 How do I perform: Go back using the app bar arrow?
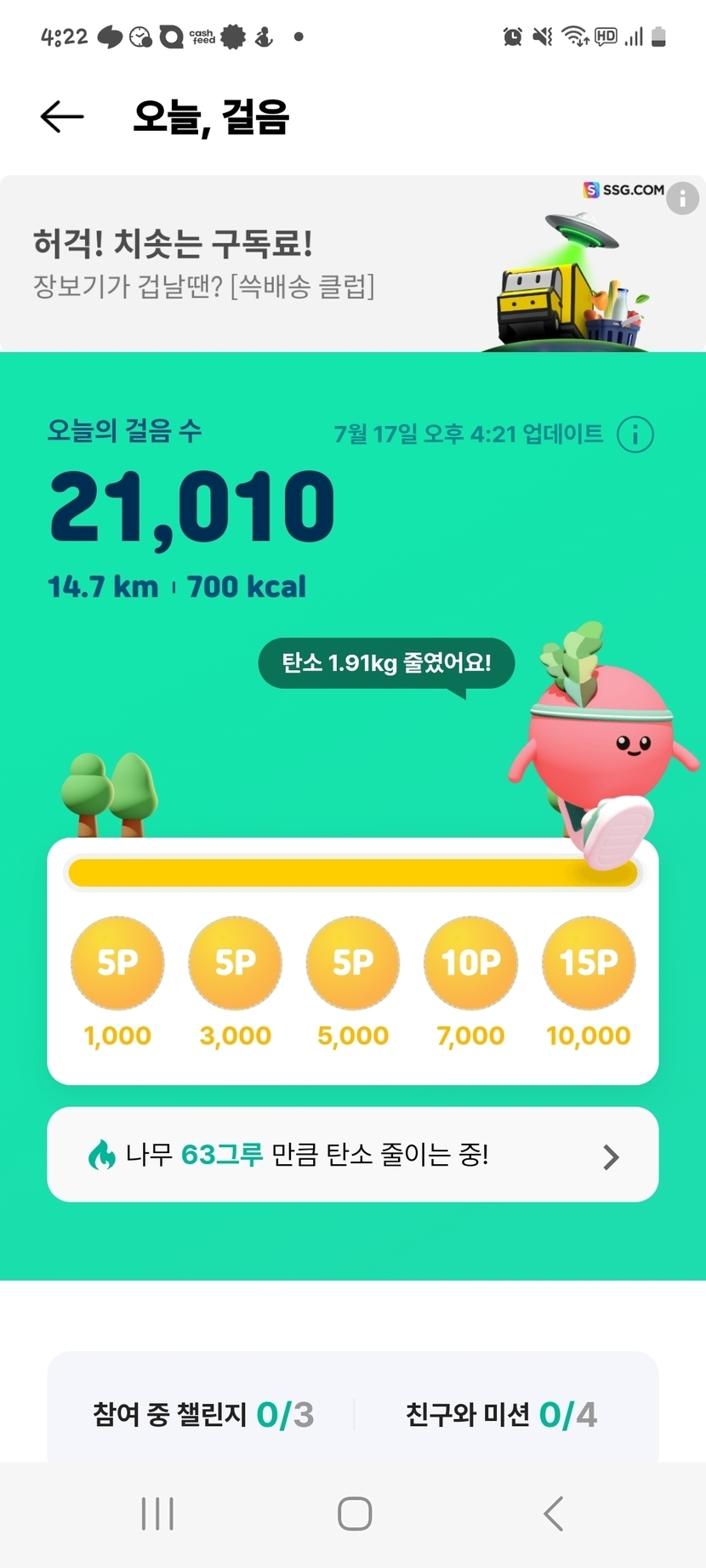(x=62, y=116)
